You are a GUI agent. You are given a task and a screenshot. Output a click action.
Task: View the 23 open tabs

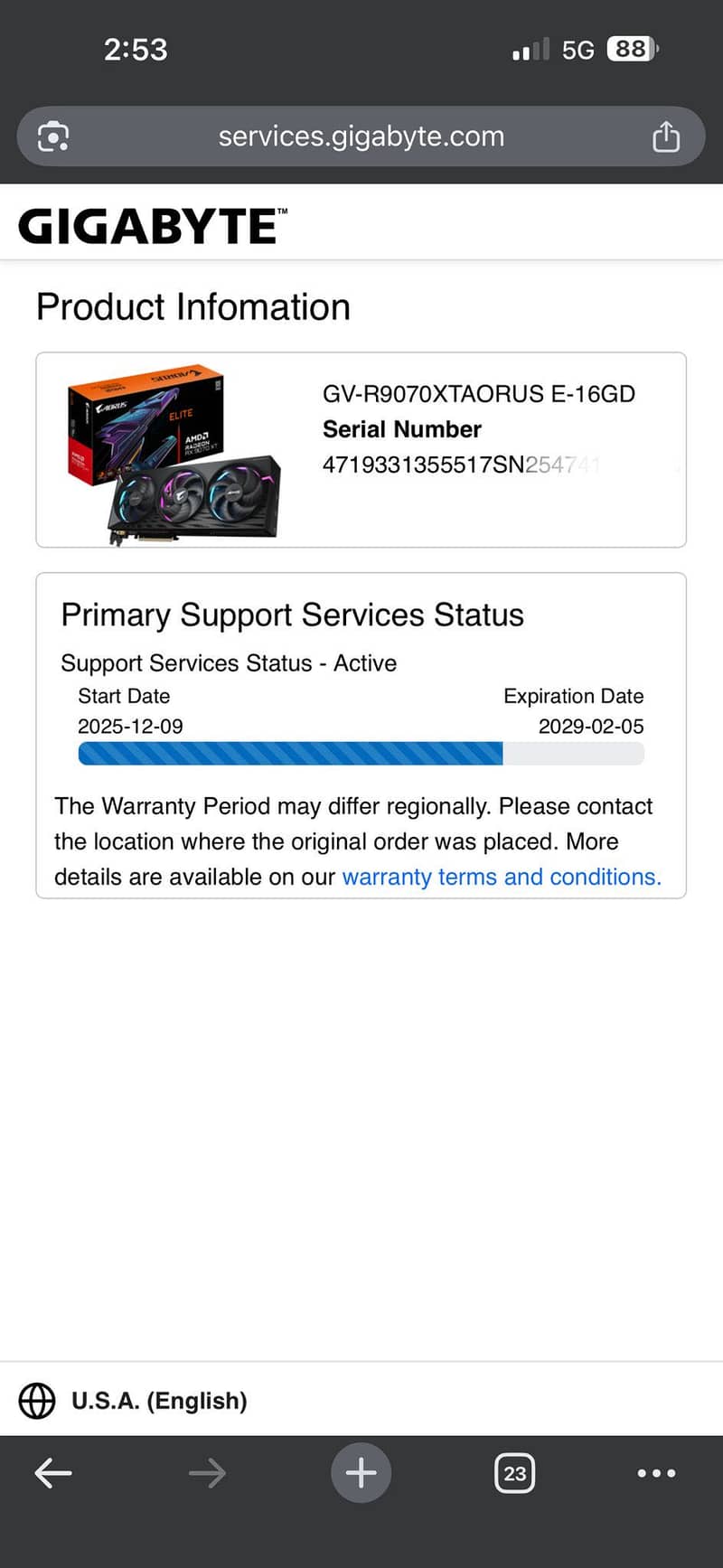click(514, 1473)
